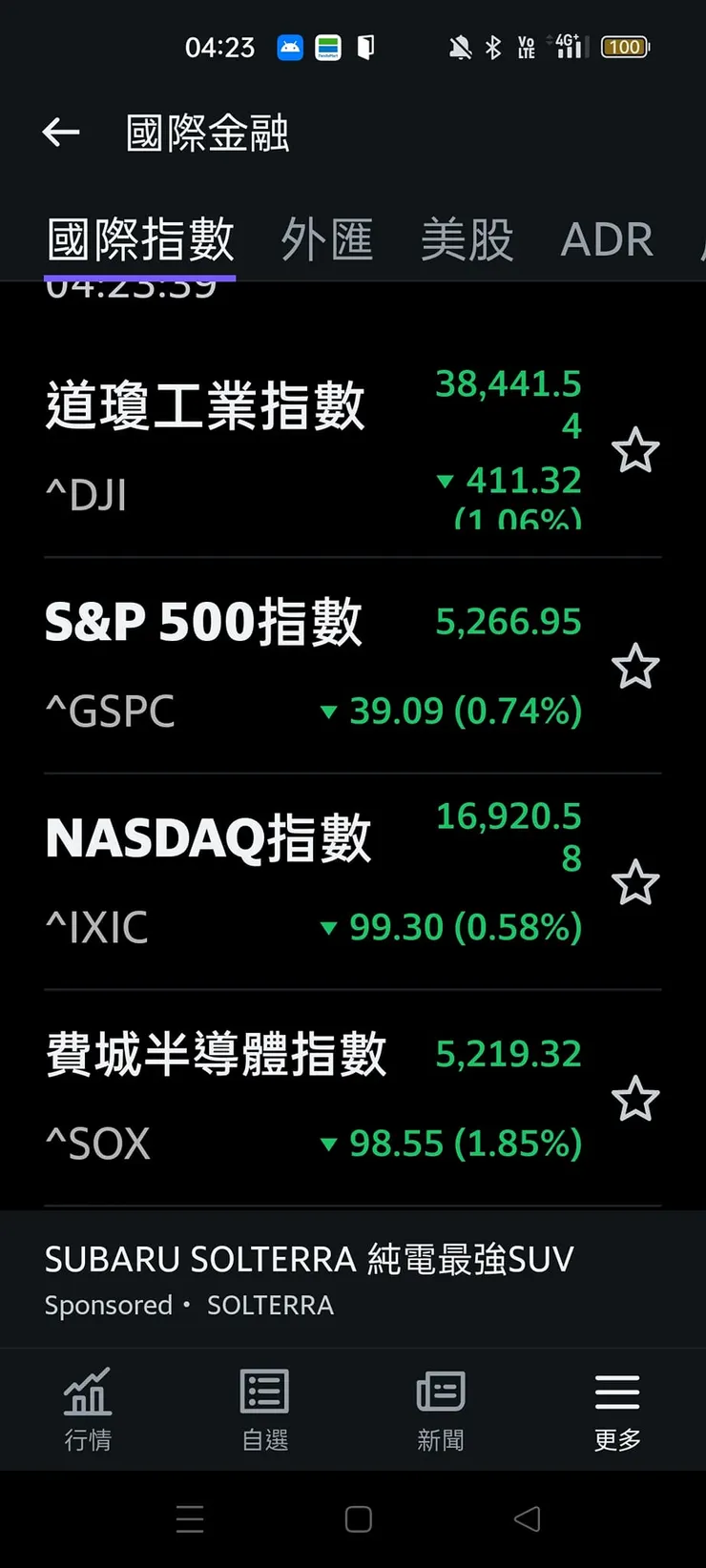Favorite the NASDAQ指數 index
Image resolution: width=706 pixels, height=1568 pixels.
point(635,883)
